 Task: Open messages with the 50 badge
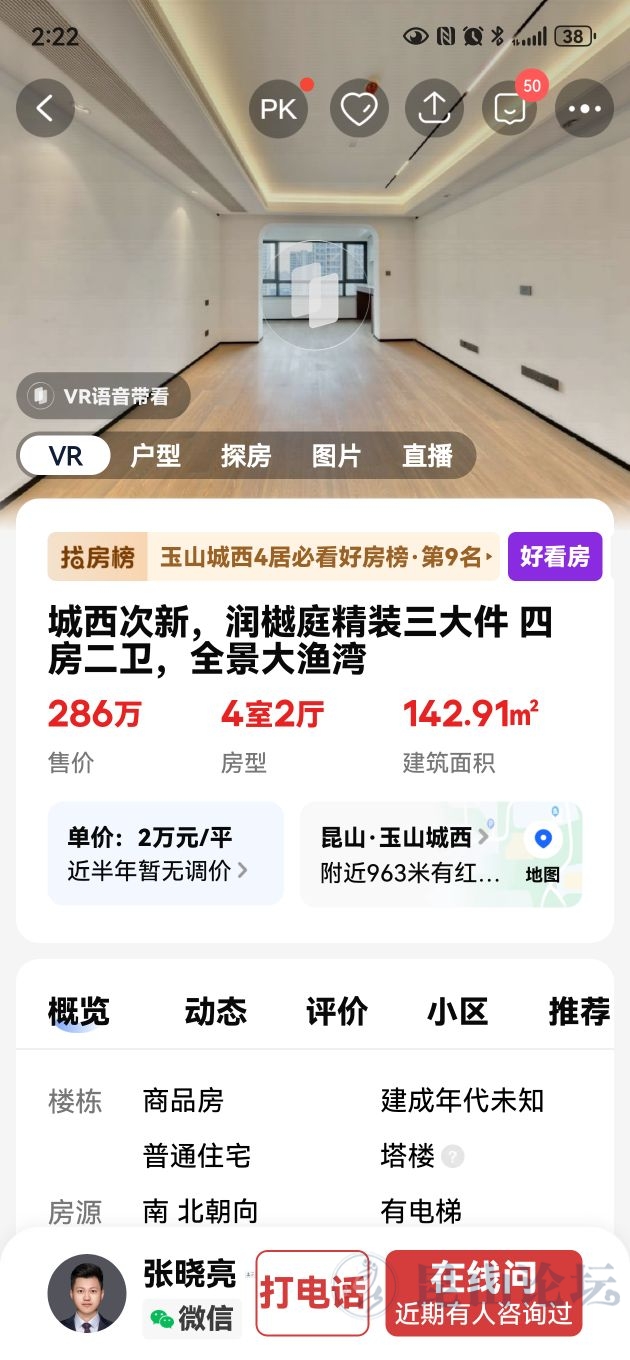pos(510,108)
